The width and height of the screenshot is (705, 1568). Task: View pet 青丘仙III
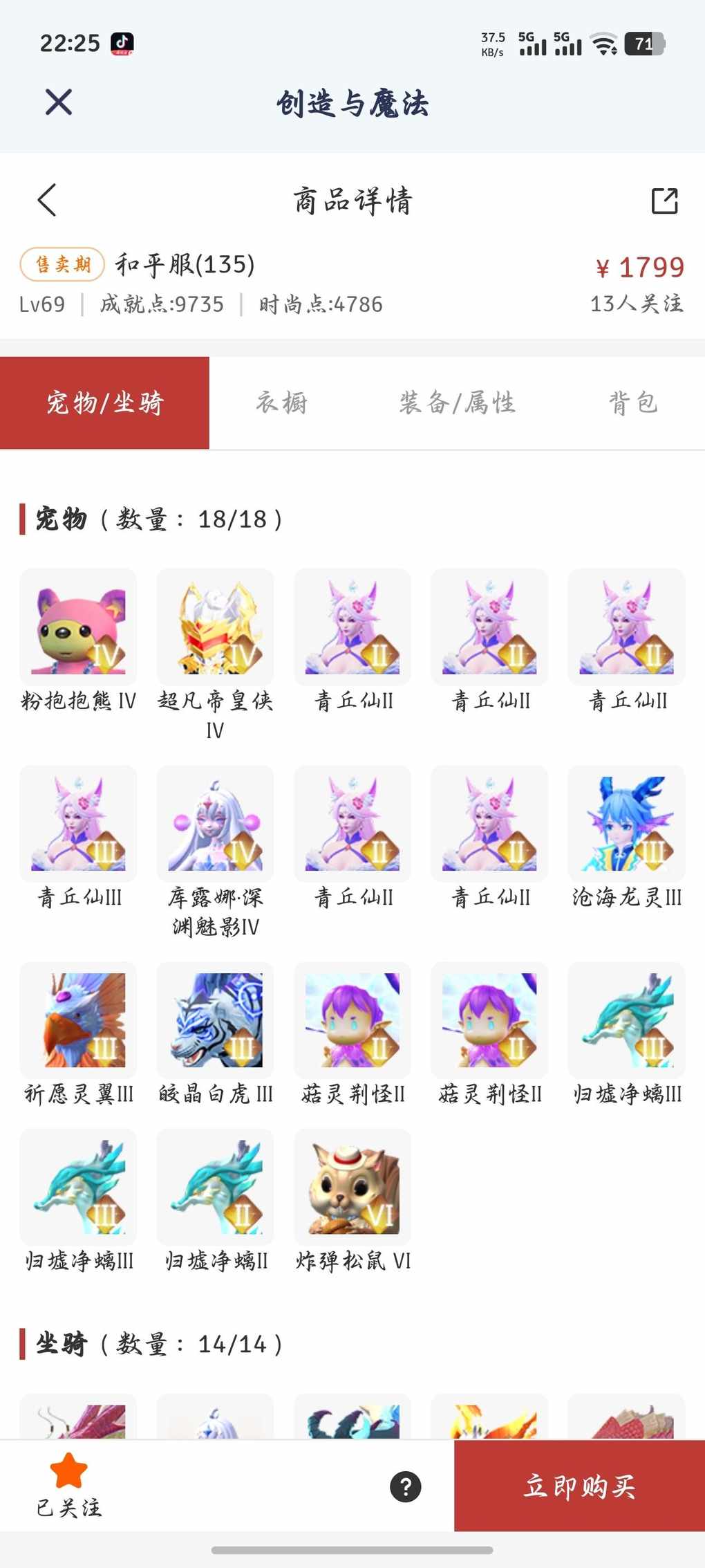coord(78,824)
